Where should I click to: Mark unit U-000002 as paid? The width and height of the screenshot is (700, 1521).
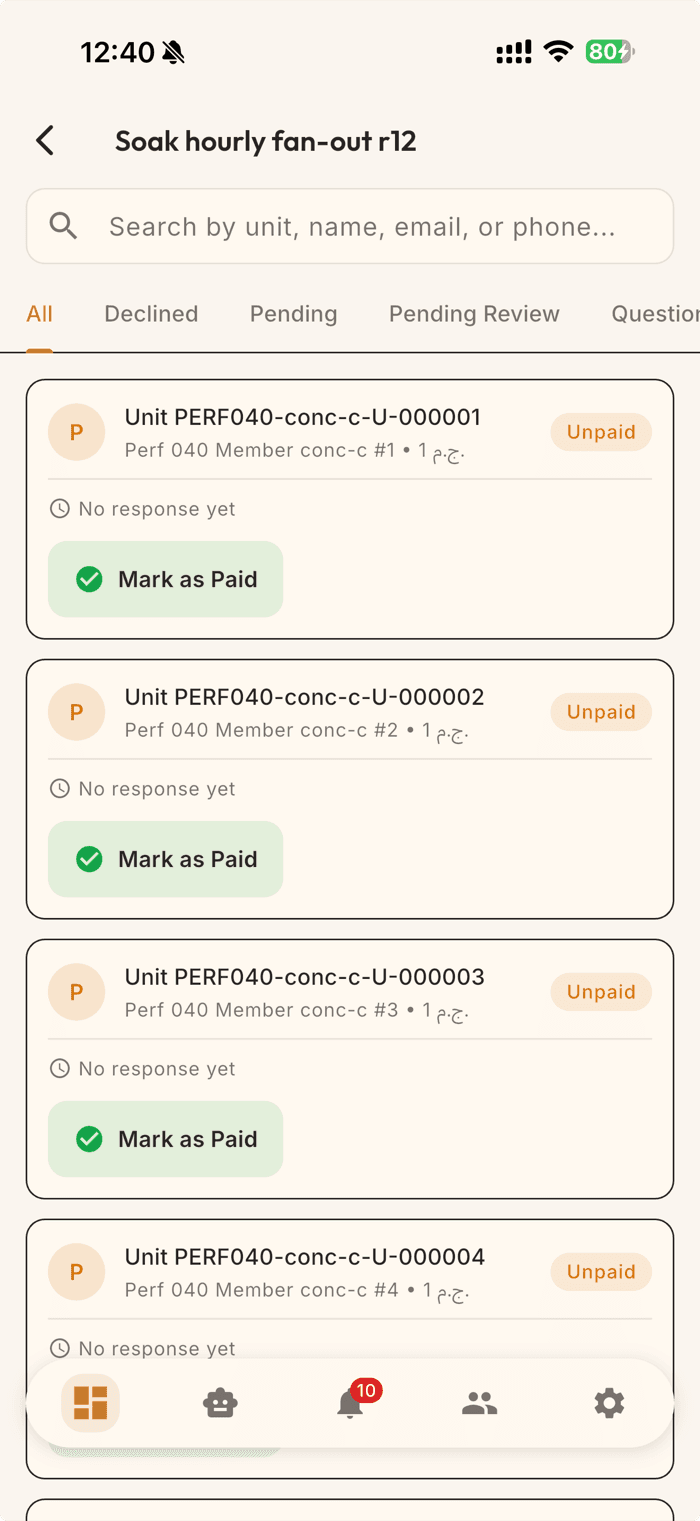point(166,859)
